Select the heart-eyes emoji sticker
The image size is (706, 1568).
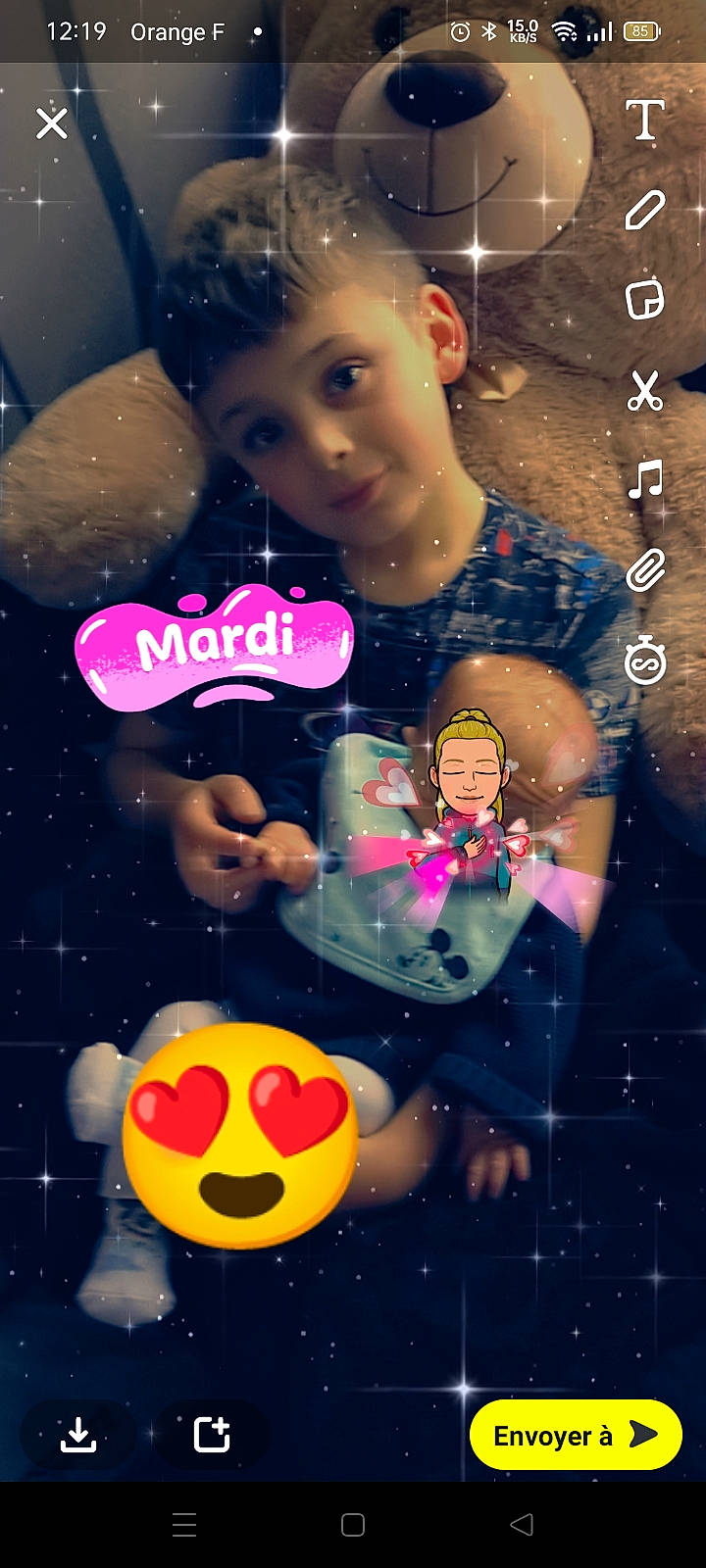240,1135
